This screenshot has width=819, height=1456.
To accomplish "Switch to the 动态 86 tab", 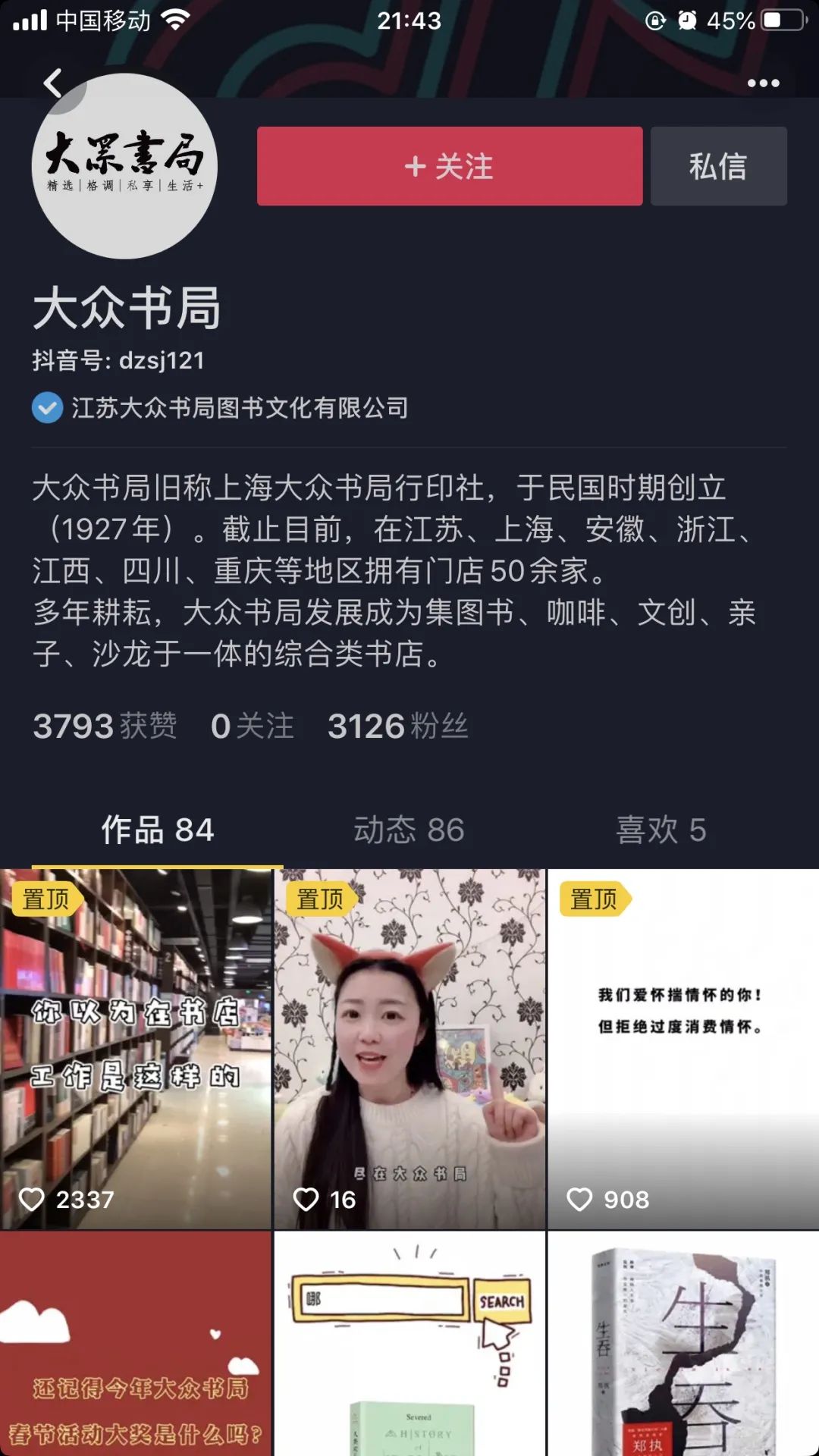I will click(409, 830).
